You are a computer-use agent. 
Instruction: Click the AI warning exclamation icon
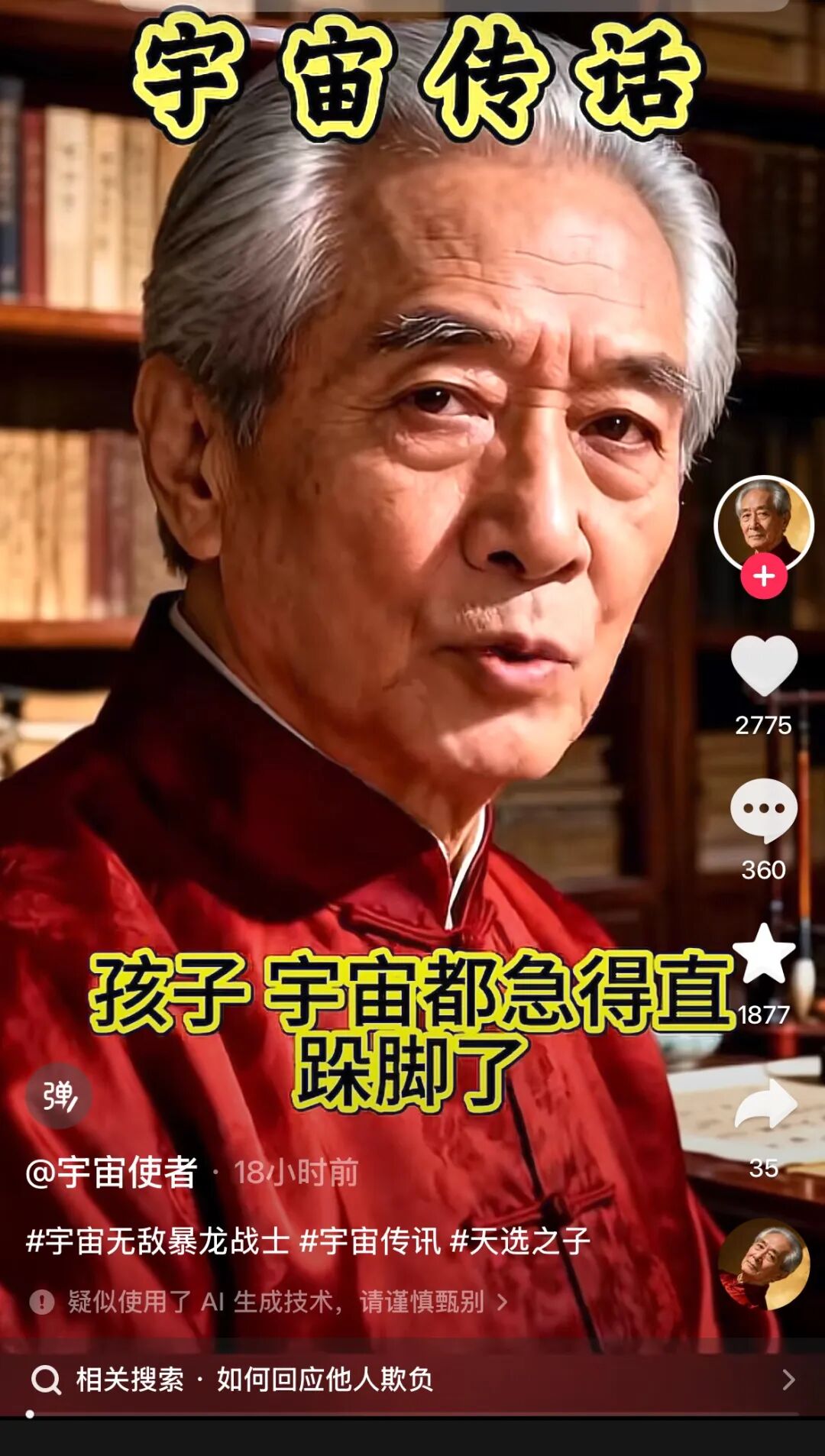[42, 1302]
